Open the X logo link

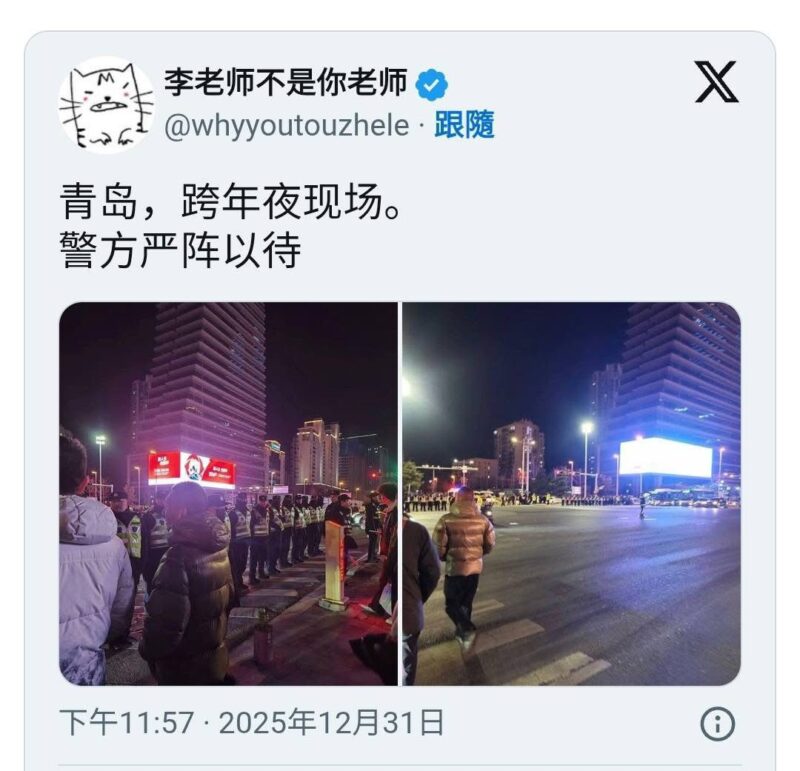[716, 82]
